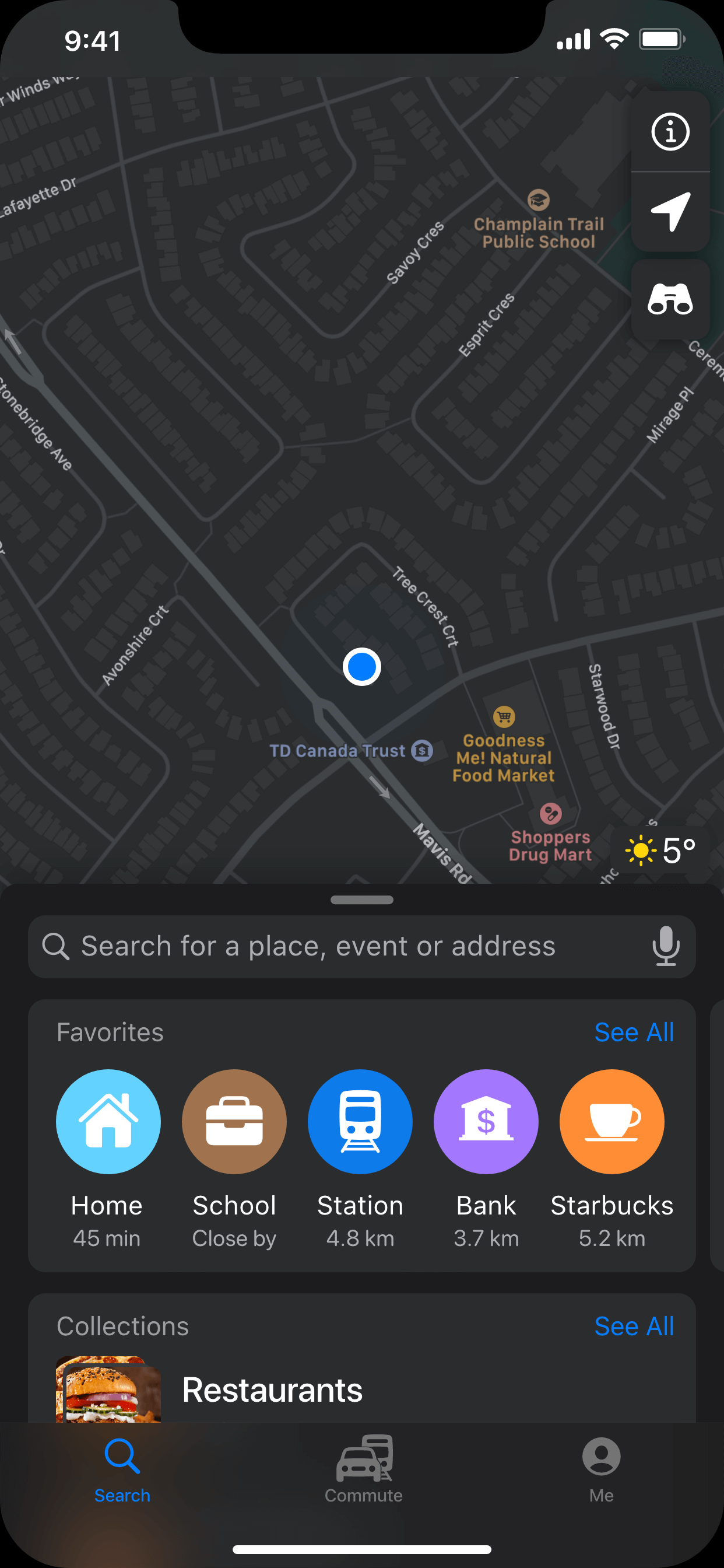Get directions to Home favorite
This screenshot has width=724, height=1568.
coord(108,1121)
